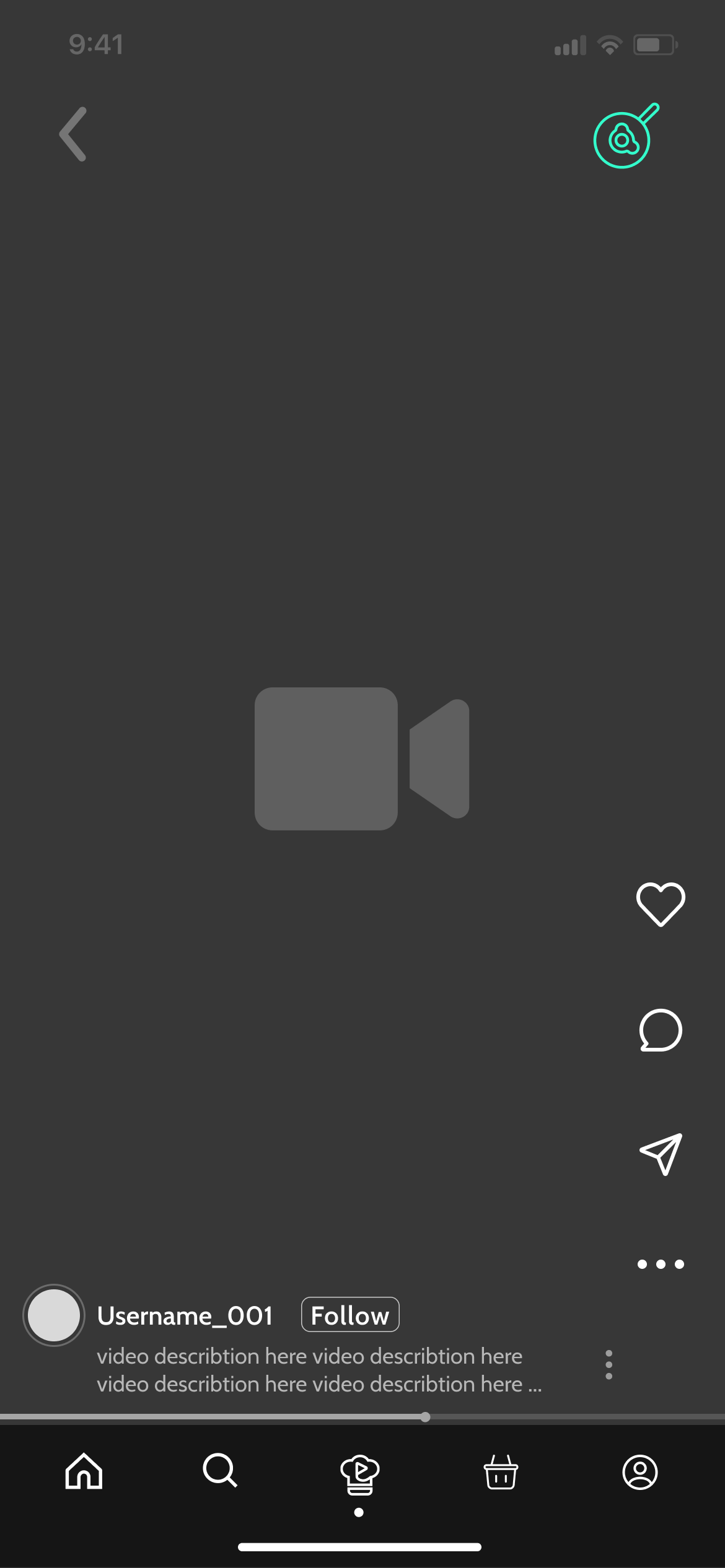Viewport: 725px width, 1568px height.
Task: Open the horizontal three-dot more menu
Action: tap(661, 1265)
